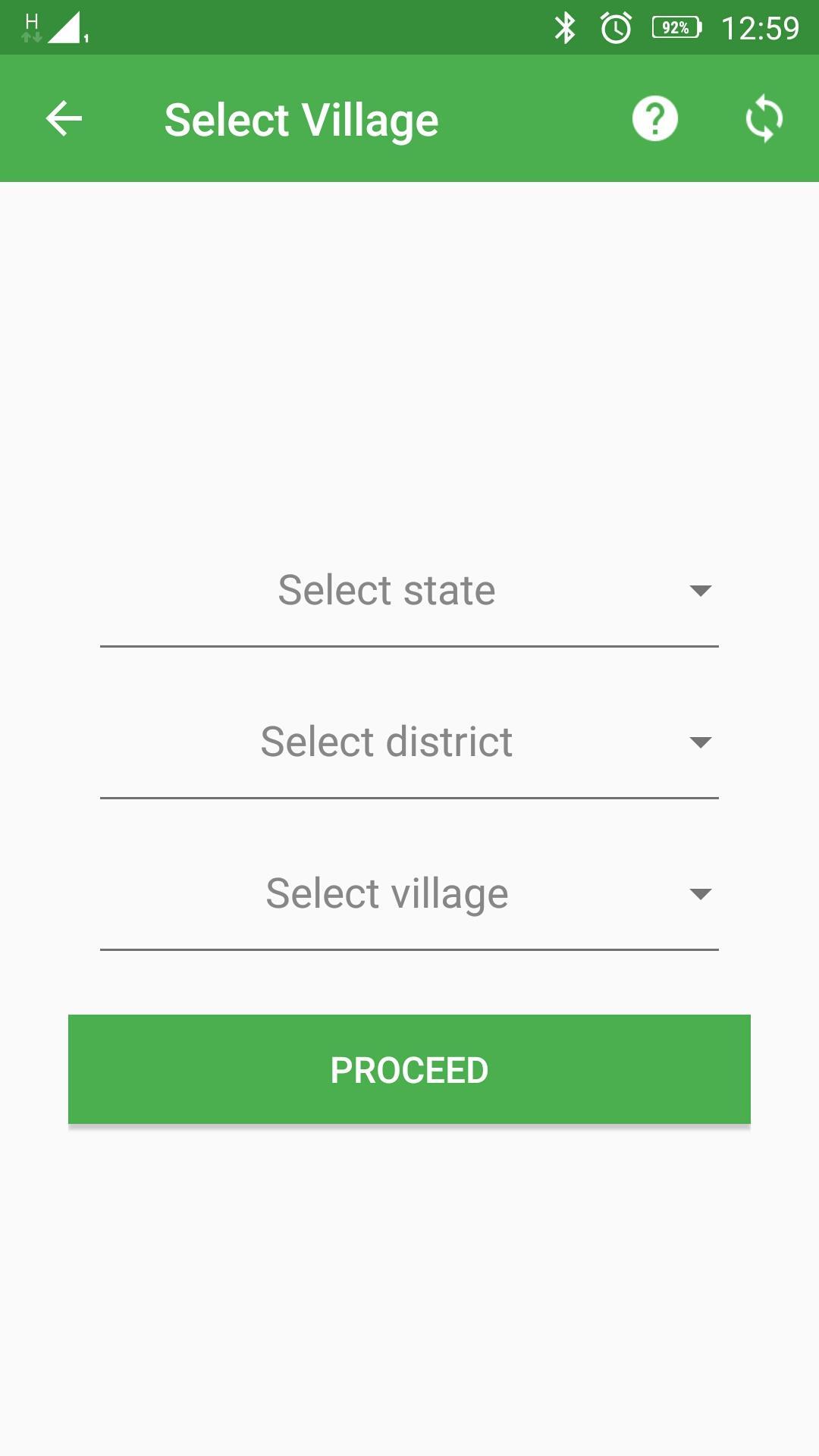
Task: Tap the PROCEED button
Action: (x=409, y=1070)
